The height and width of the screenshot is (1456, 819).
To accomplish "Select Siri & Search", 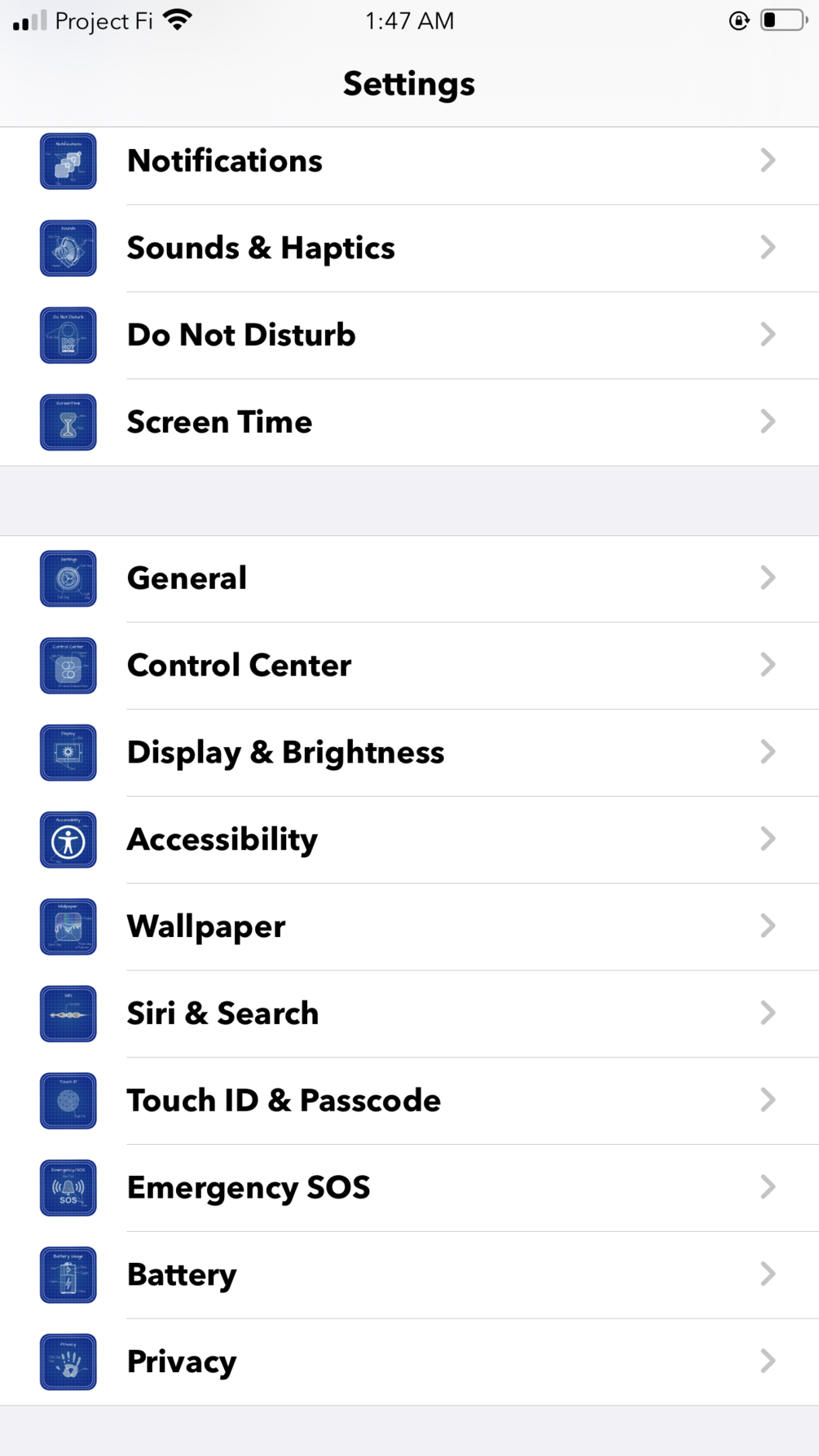I will [409, 1014].
